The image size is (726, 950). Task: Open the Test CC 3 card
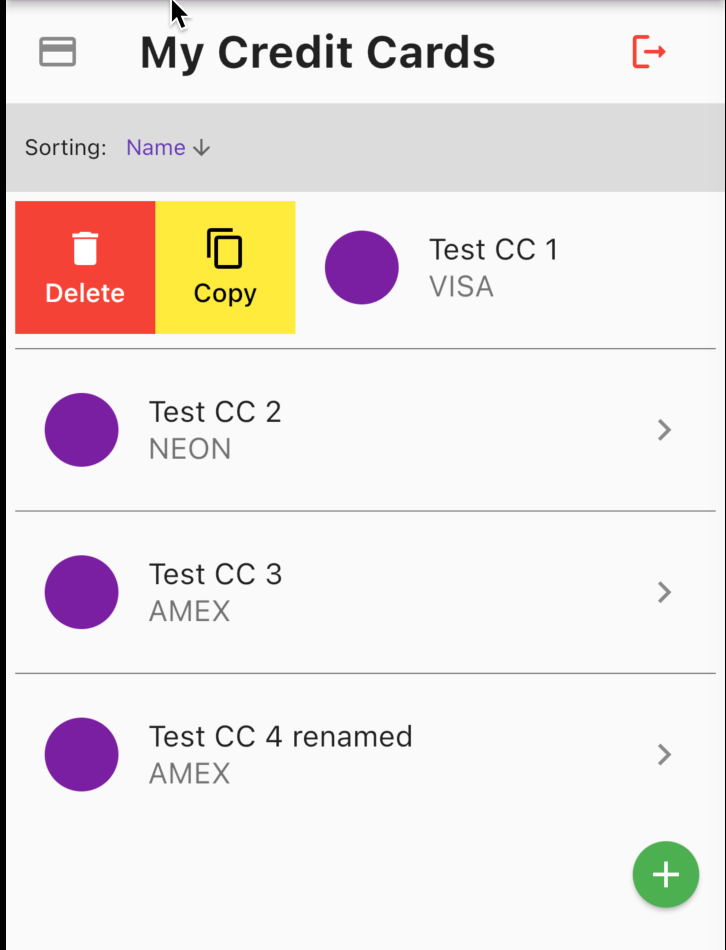point(360,592)
